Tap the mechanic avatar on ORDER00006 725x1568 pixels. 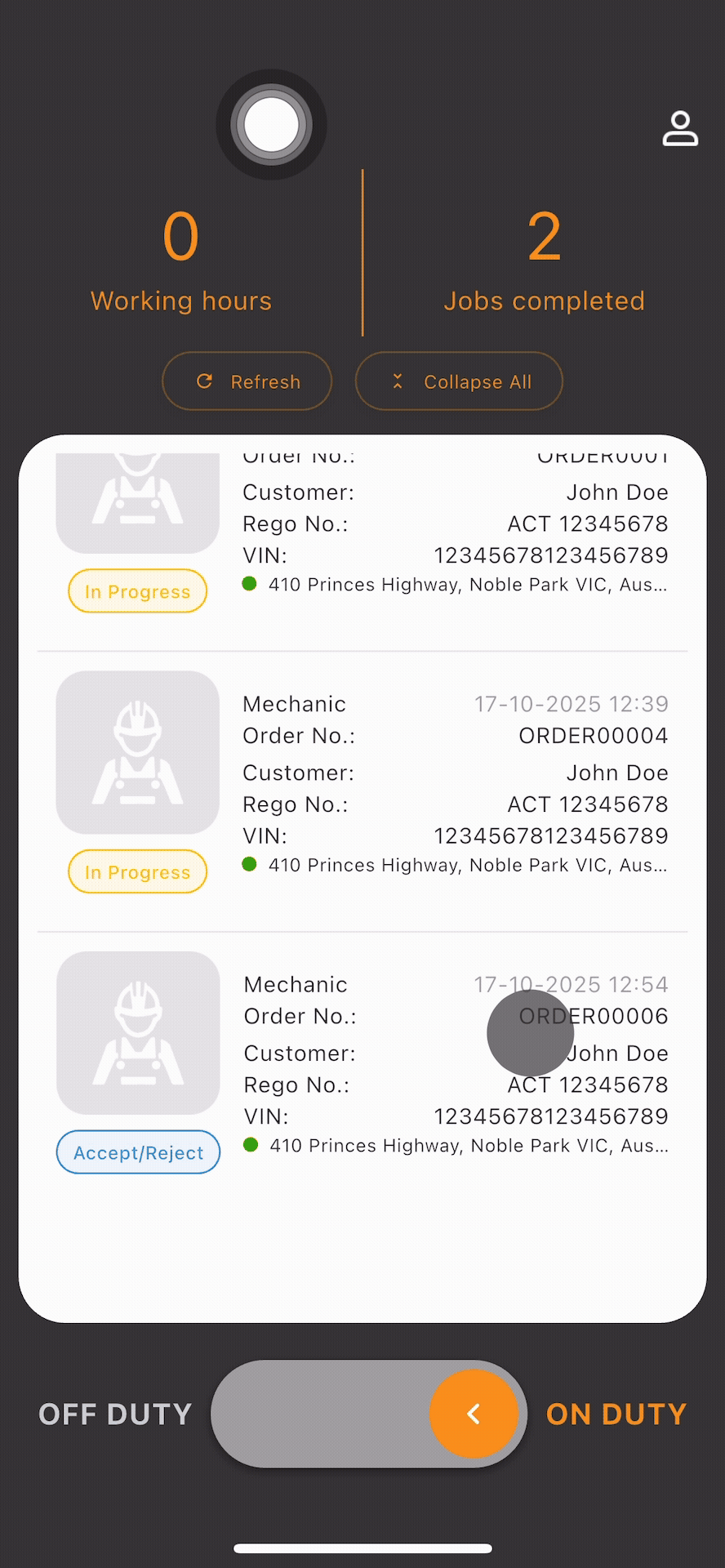coord(137,1033)
